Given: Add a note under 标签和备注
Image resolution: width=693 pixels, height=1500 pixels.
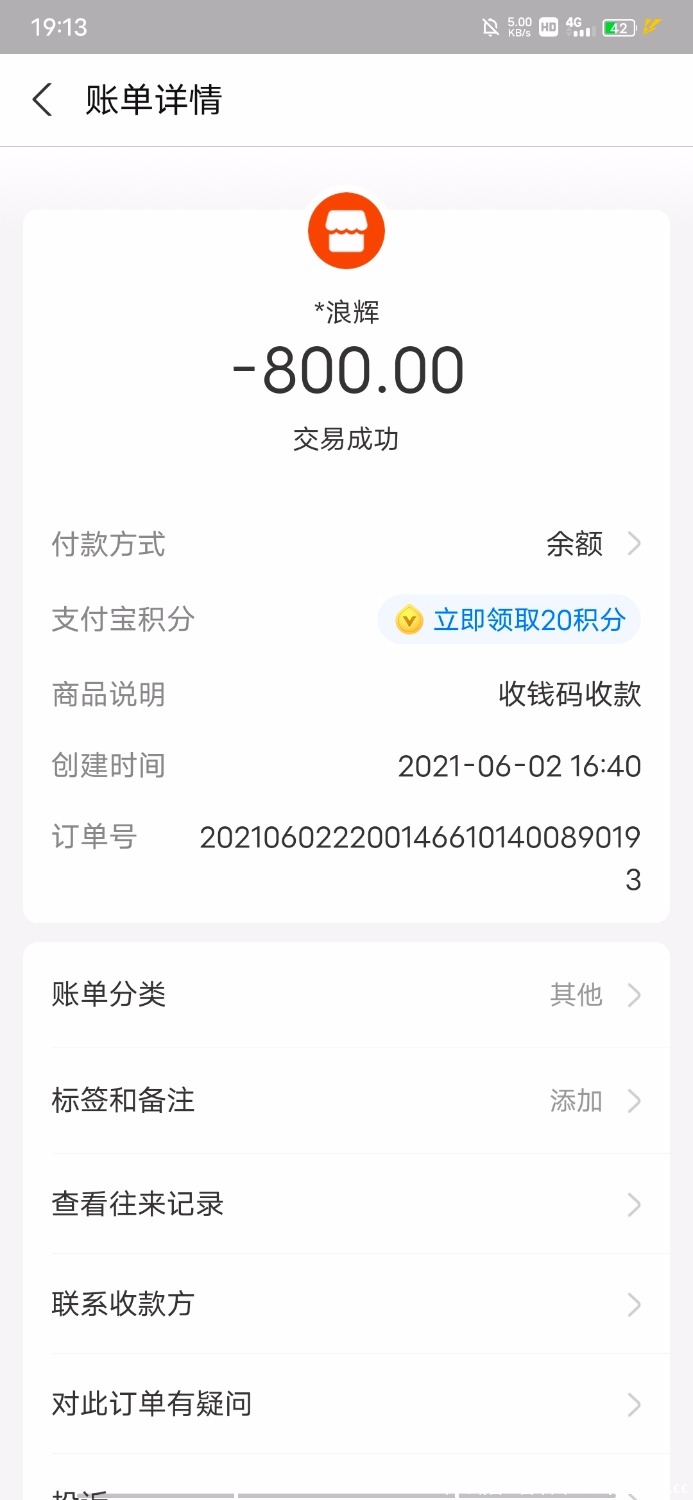Looking at the screenshot, I should pos(346,1101).
